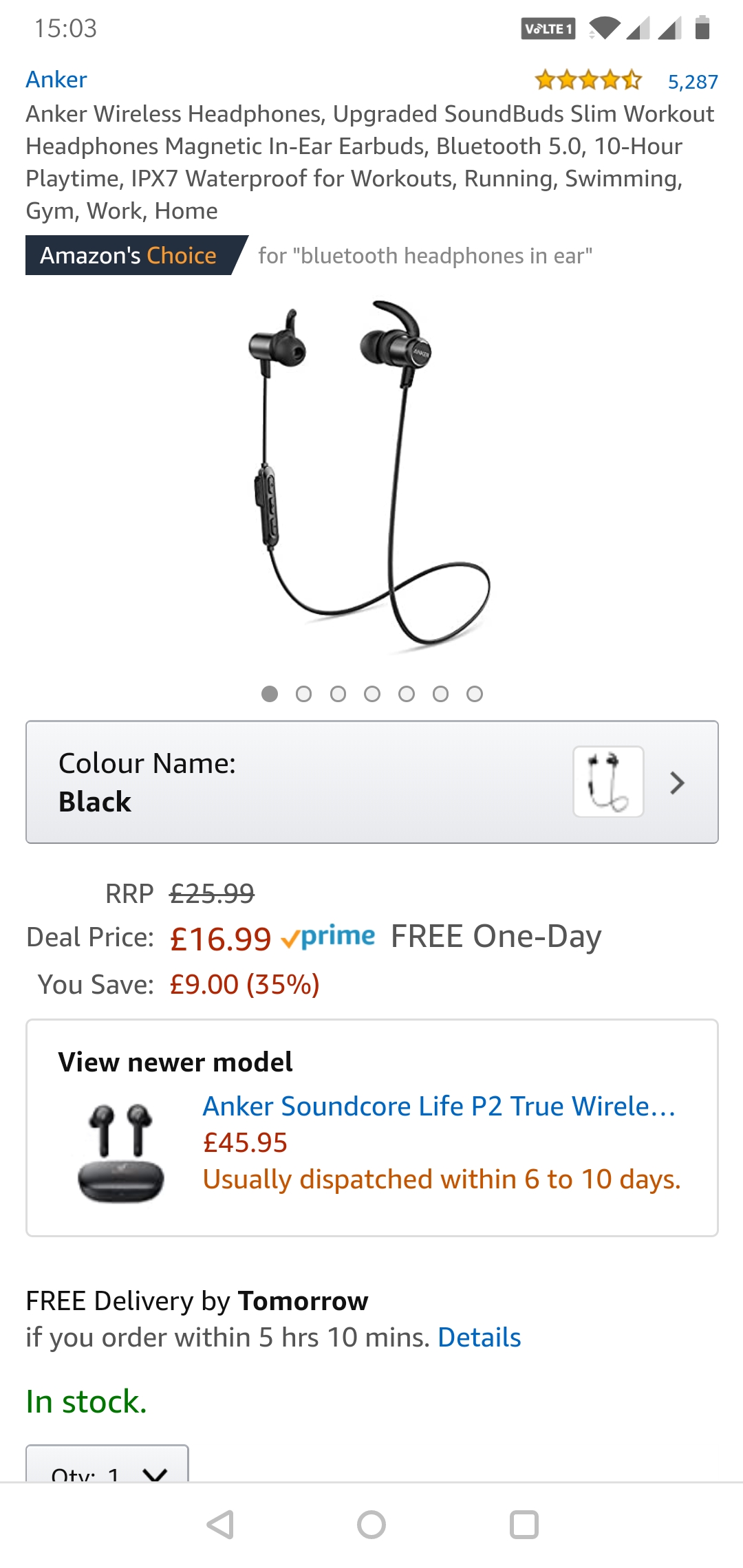
Task: View the 5,287 customer reviews
Action: pos(692,82)
